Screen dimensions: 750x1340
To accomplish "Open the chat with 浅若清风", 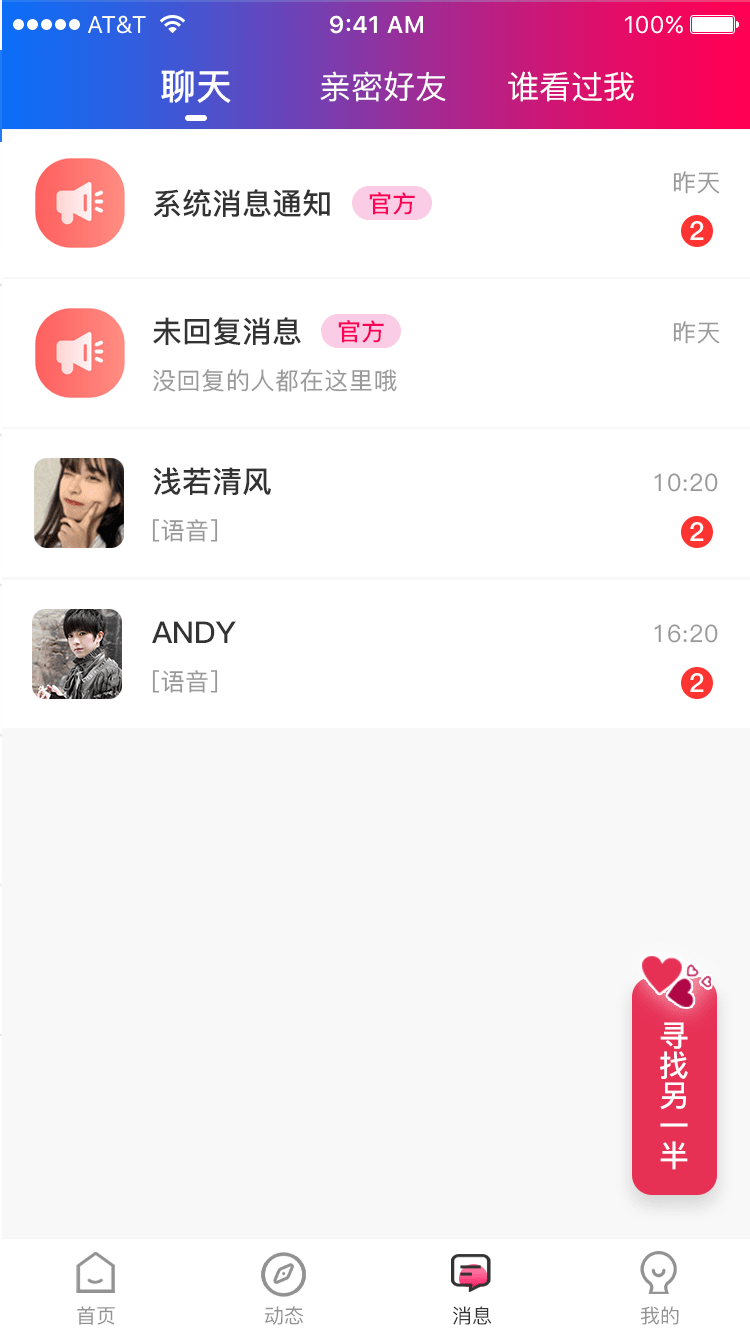I will [375, 503].
